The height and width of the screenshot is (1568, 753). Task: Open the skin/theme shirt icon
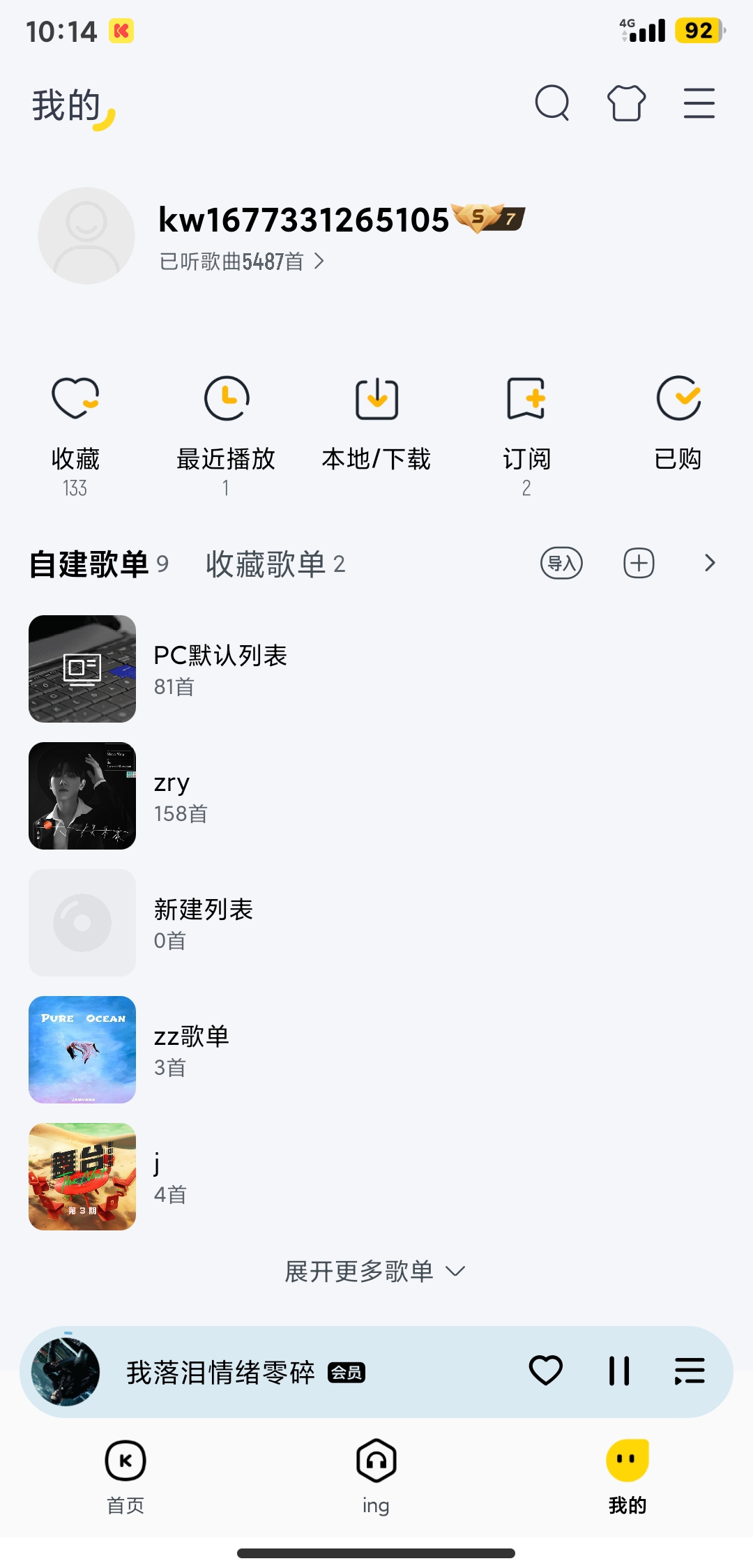pos(626,103)
